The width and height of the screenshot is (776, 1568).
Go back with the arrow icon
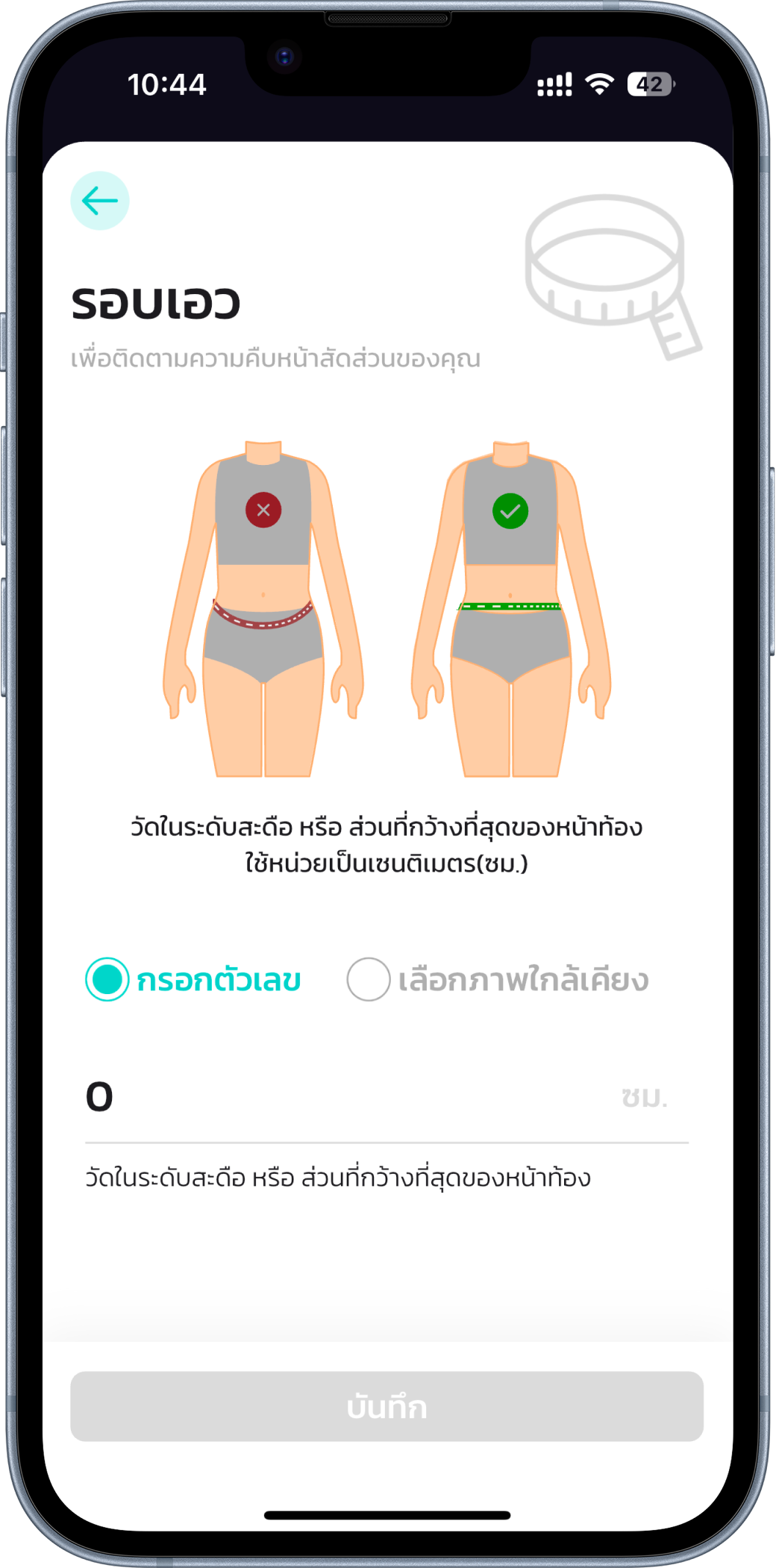(x=100, y=201)
